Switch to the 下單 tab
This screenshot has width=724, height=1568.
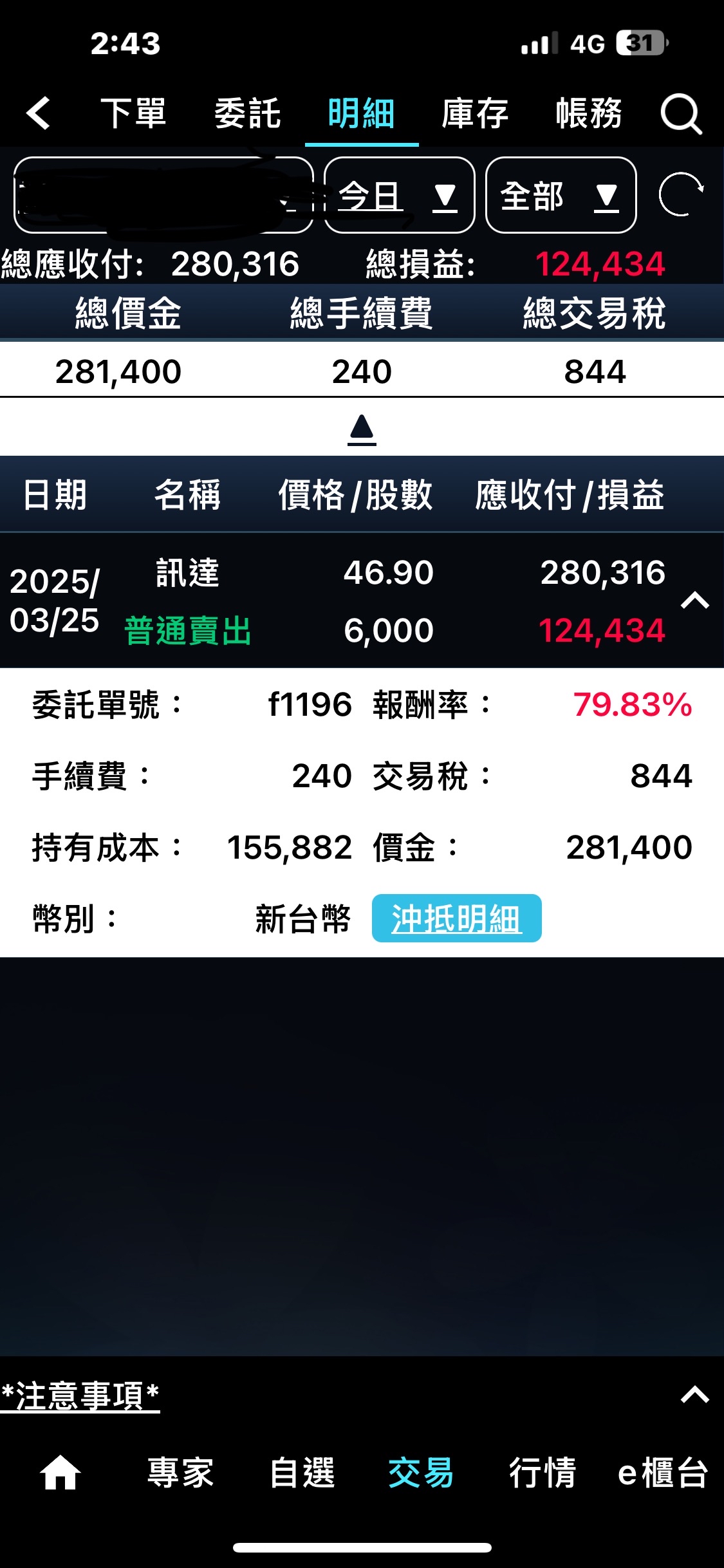coord(133,113)
